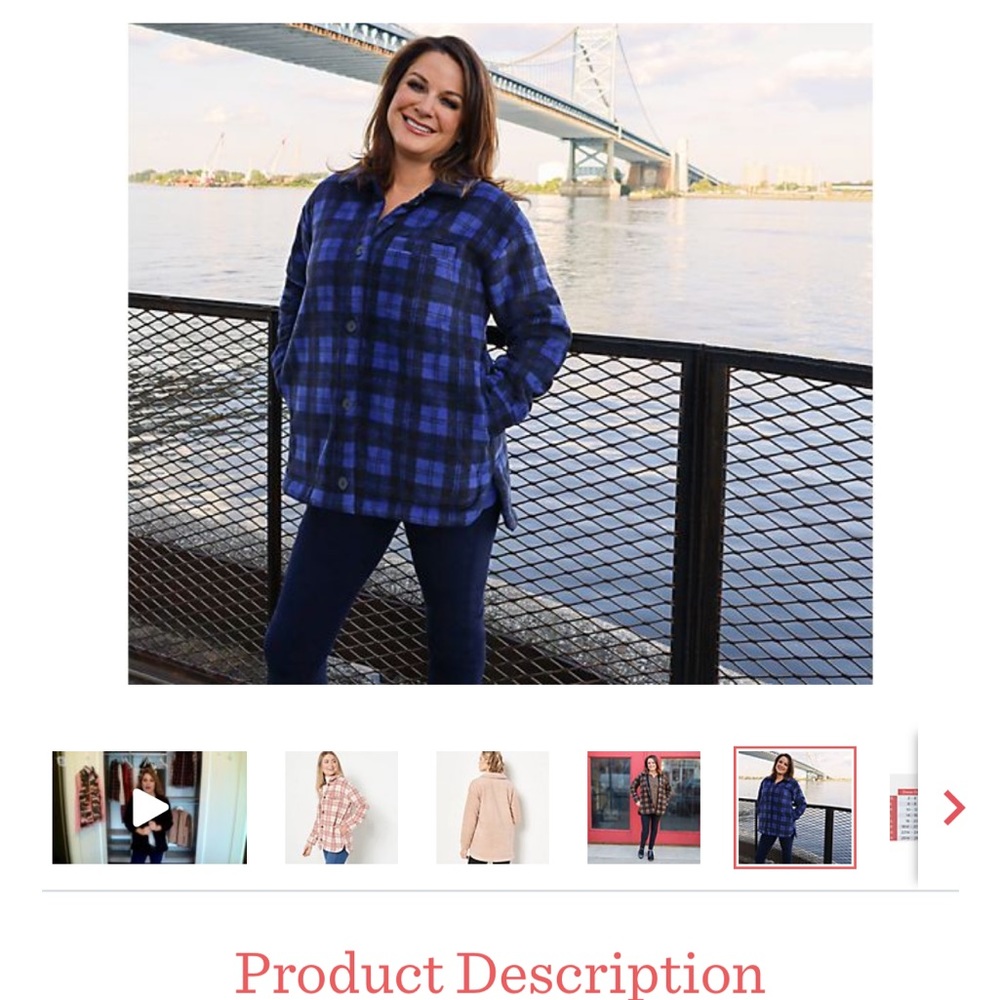View the pink plaid shirt jacket thumbnail
Image resolution: width=1000 pixels, height=1000 pixels.
(x=341, y=807)
